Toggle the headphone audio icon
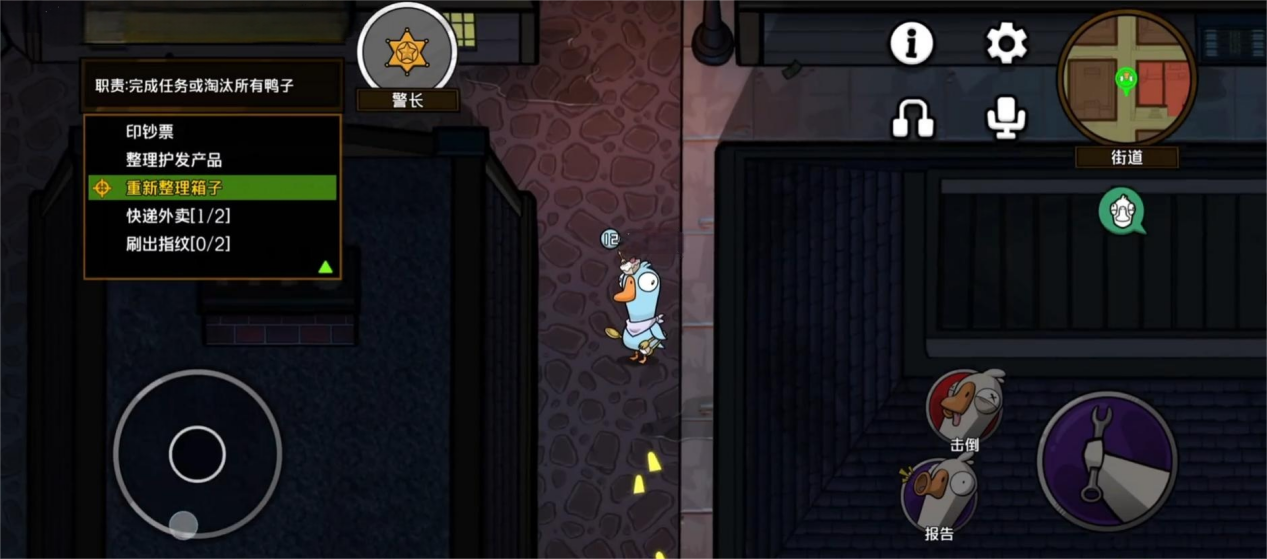This screenshot has width=1267, height=559. tap(912, 118)
